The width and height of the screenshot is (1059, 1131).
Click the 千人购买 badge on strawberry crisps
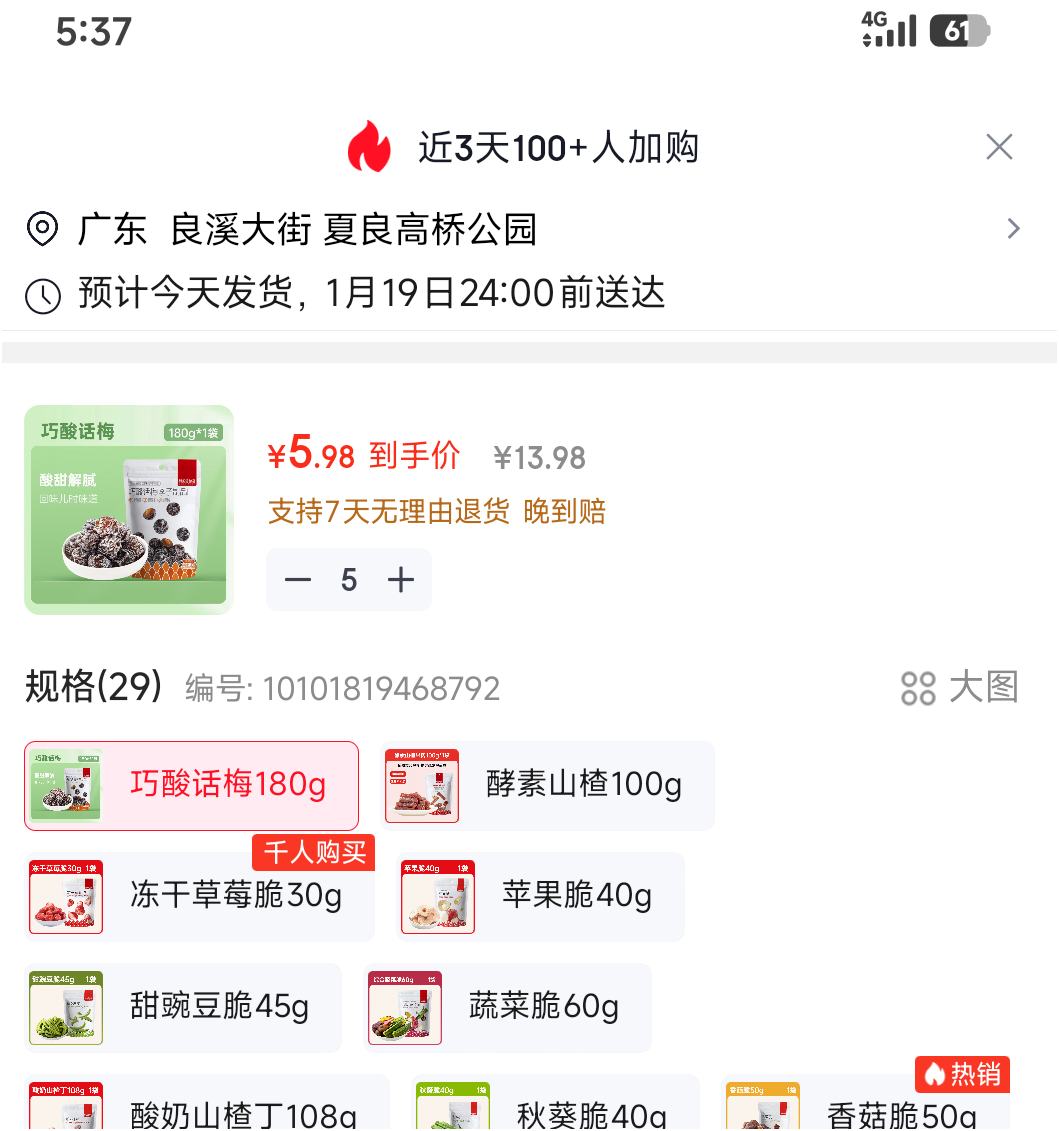tap(313, 853)
